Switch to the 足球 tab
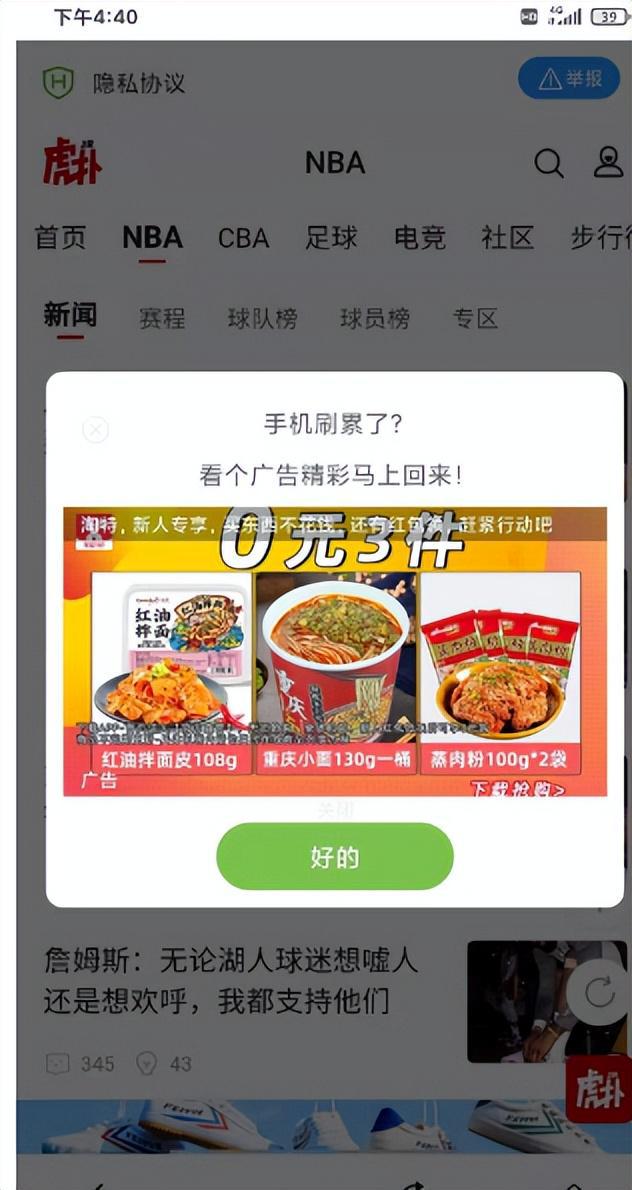 [x=331, y=238]
